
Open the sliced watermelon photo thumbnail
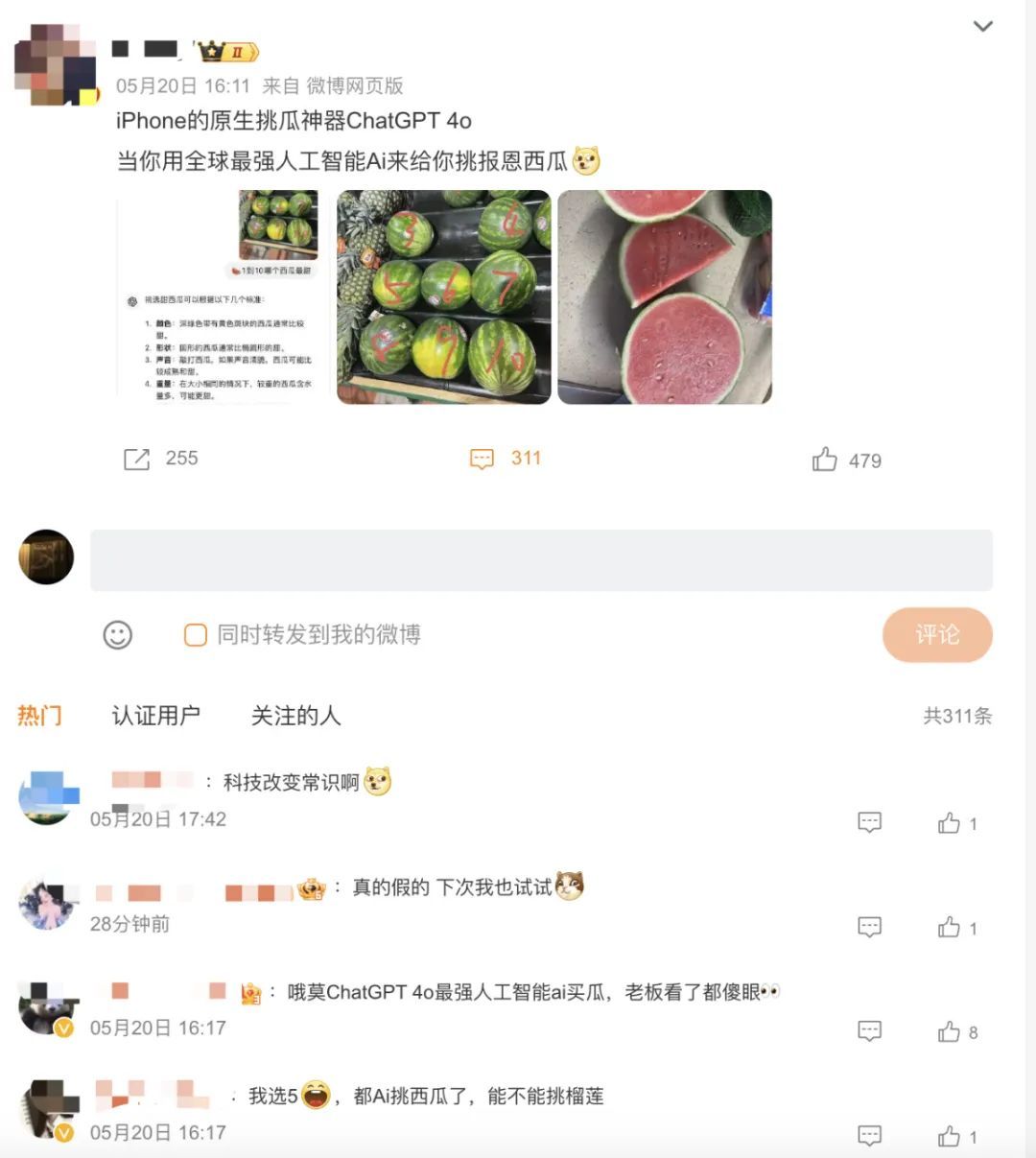[666, 297]
